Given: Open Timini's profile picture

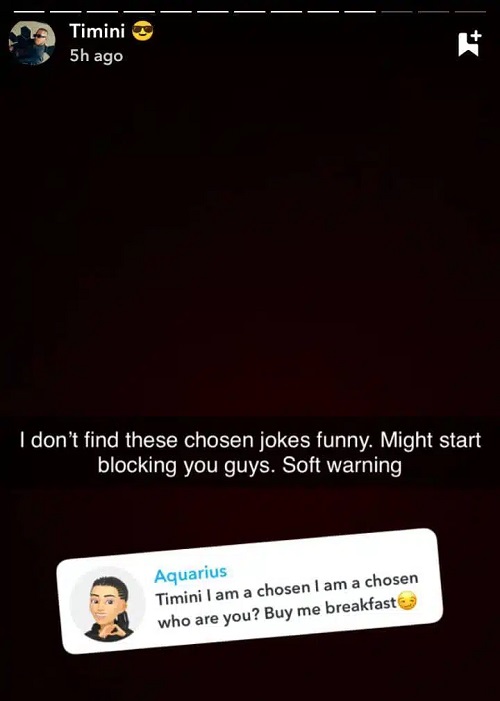Looking at the screenshot, I should tap(32, 43).
